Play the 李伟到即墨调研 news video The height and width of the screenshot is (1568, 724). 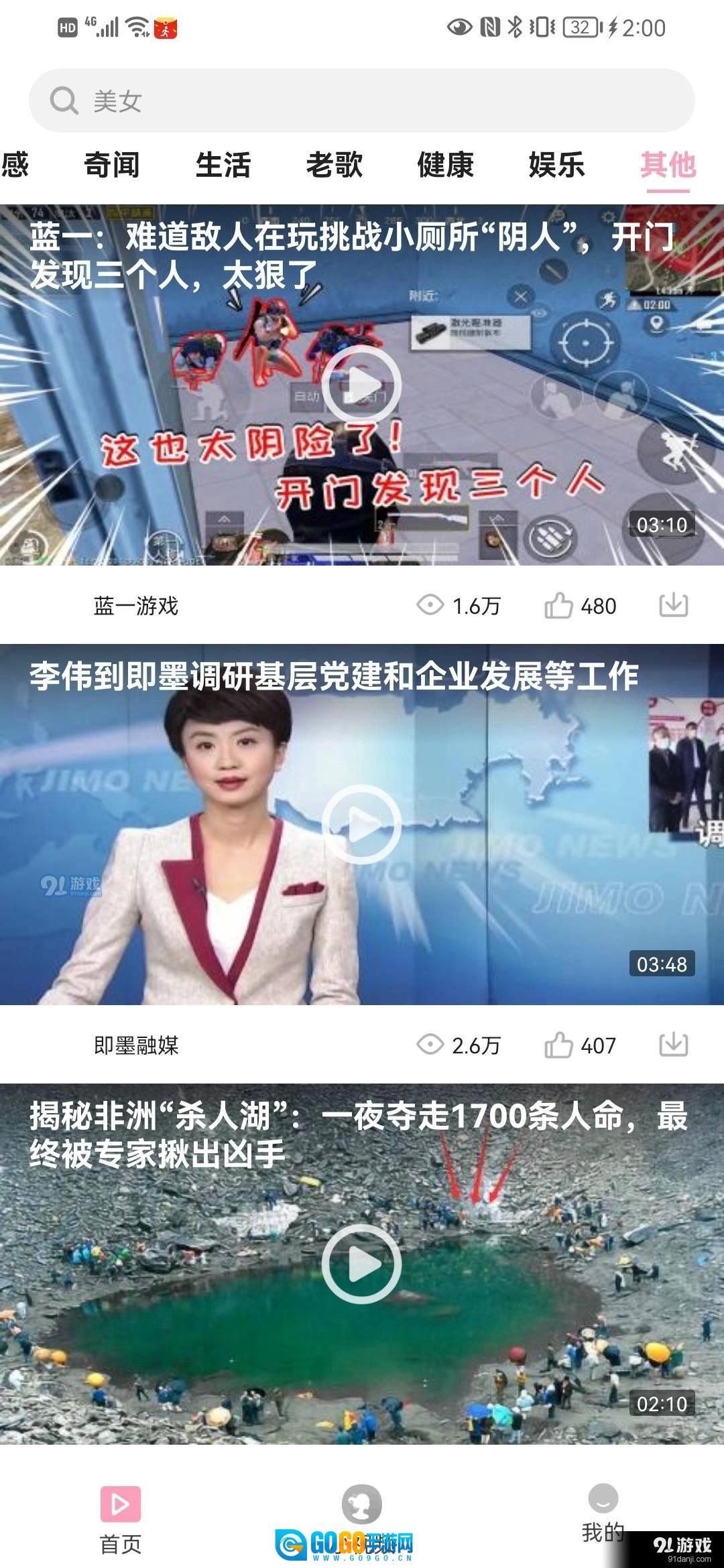click(x=361, y=824)
